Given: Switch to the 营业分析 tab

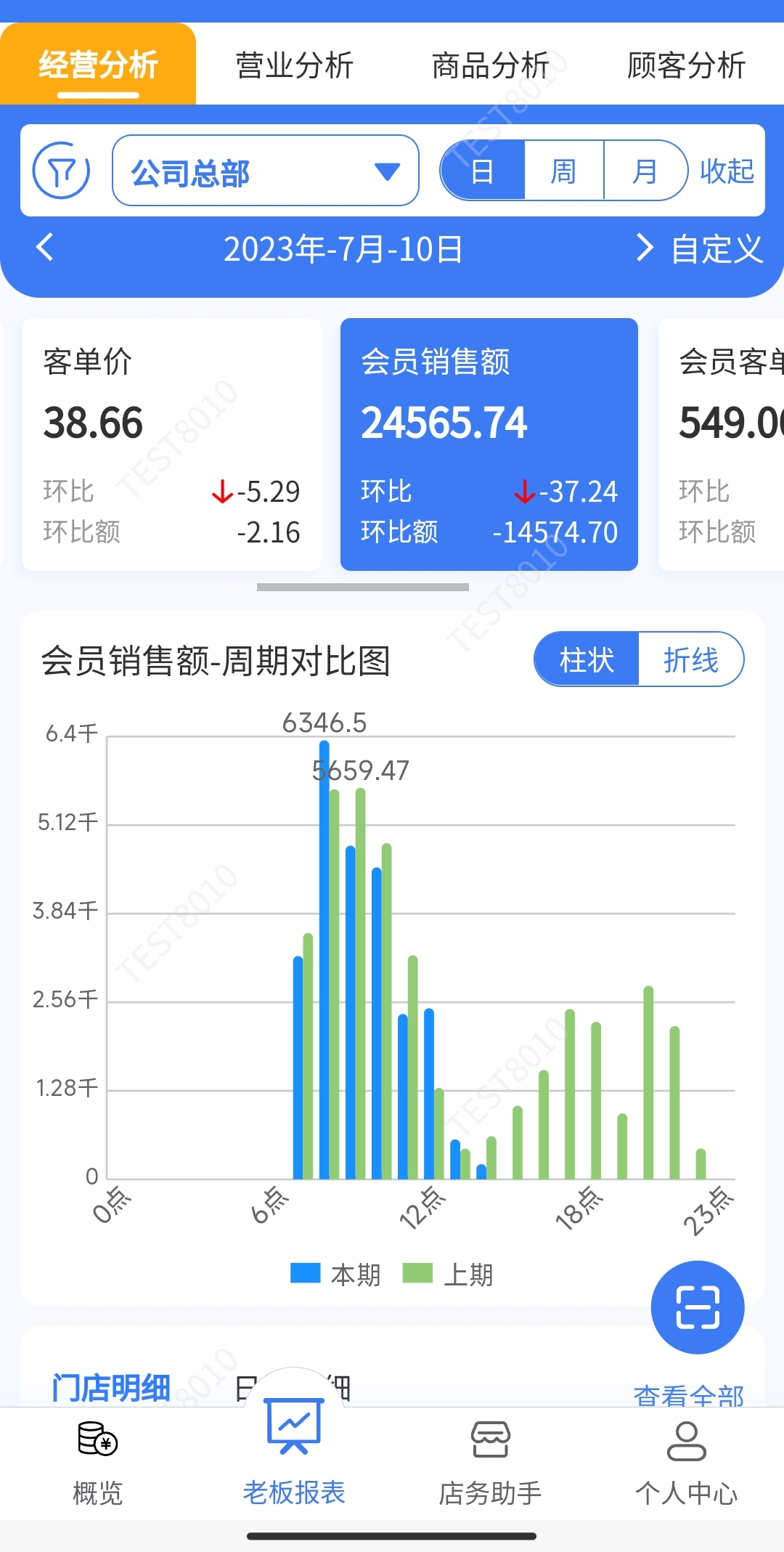Looking at the screenshot, I should 294,65.
